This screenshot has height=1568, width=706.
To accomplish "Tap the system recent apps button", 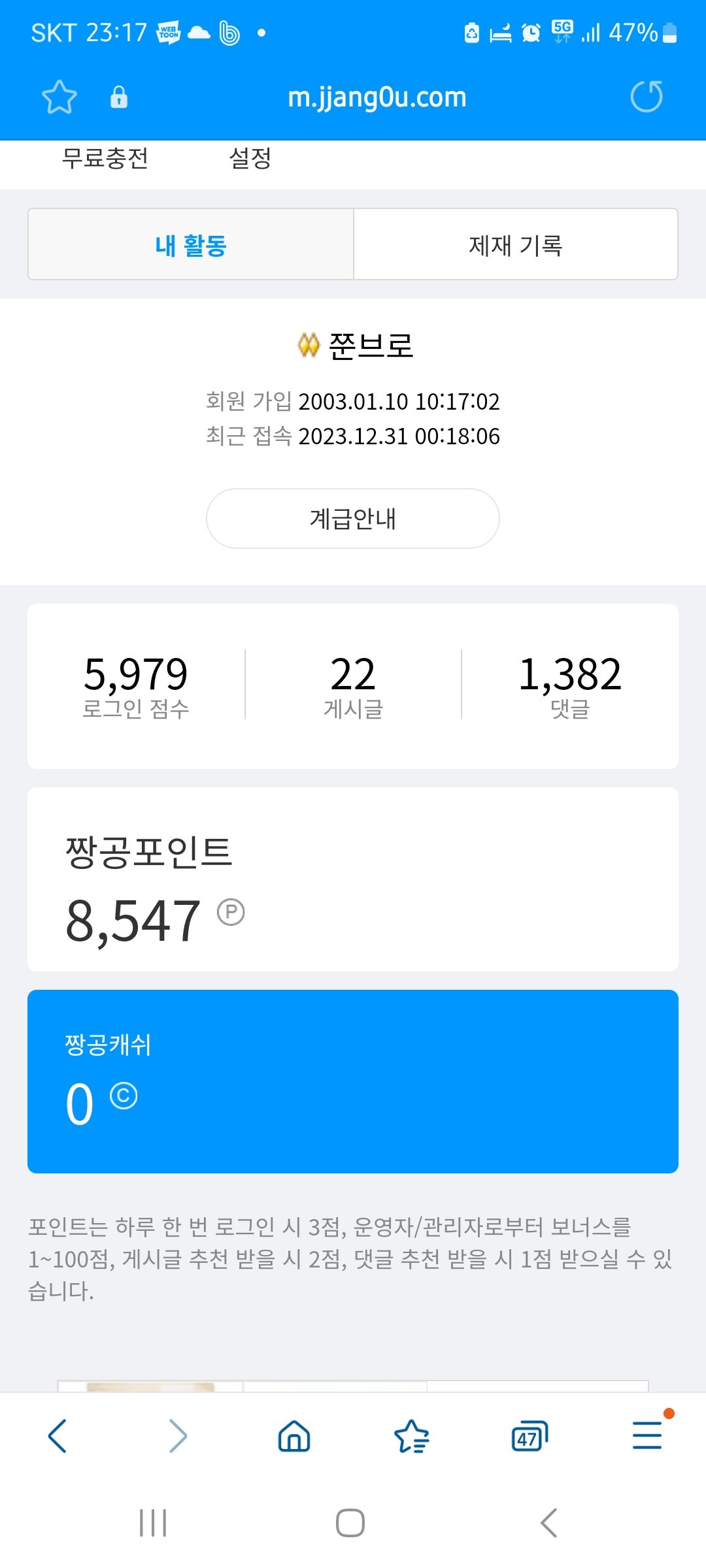I will pyautogui.click(x=153, y=1523).
